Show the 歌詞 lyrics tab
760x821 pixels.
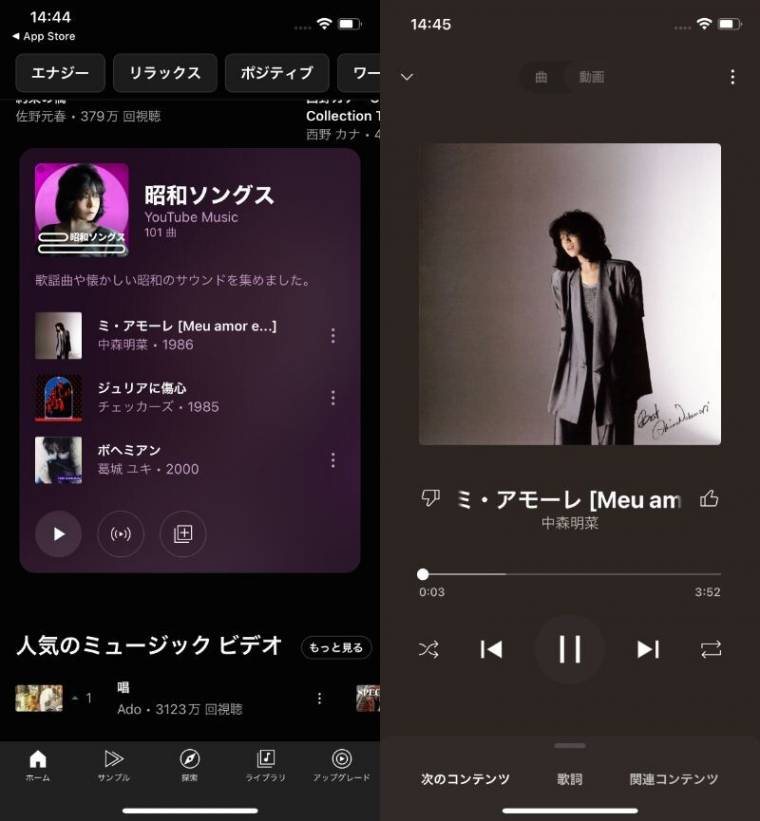coord(570,779)
